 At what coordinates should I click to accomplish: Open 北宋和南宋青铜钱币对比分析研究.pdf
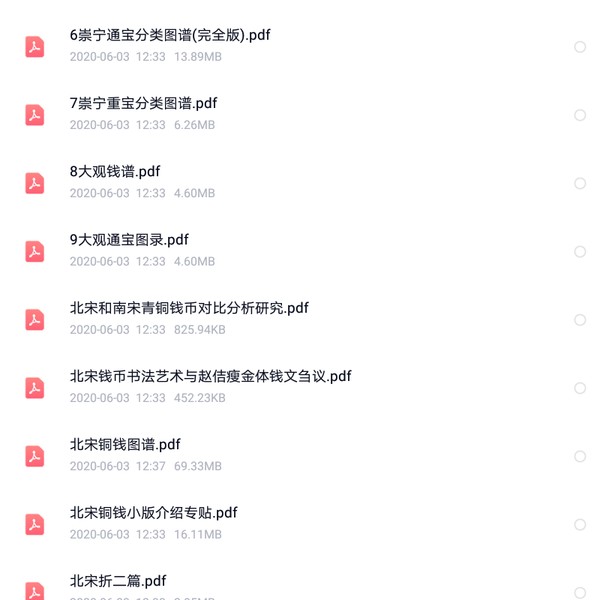pos(189,309)
